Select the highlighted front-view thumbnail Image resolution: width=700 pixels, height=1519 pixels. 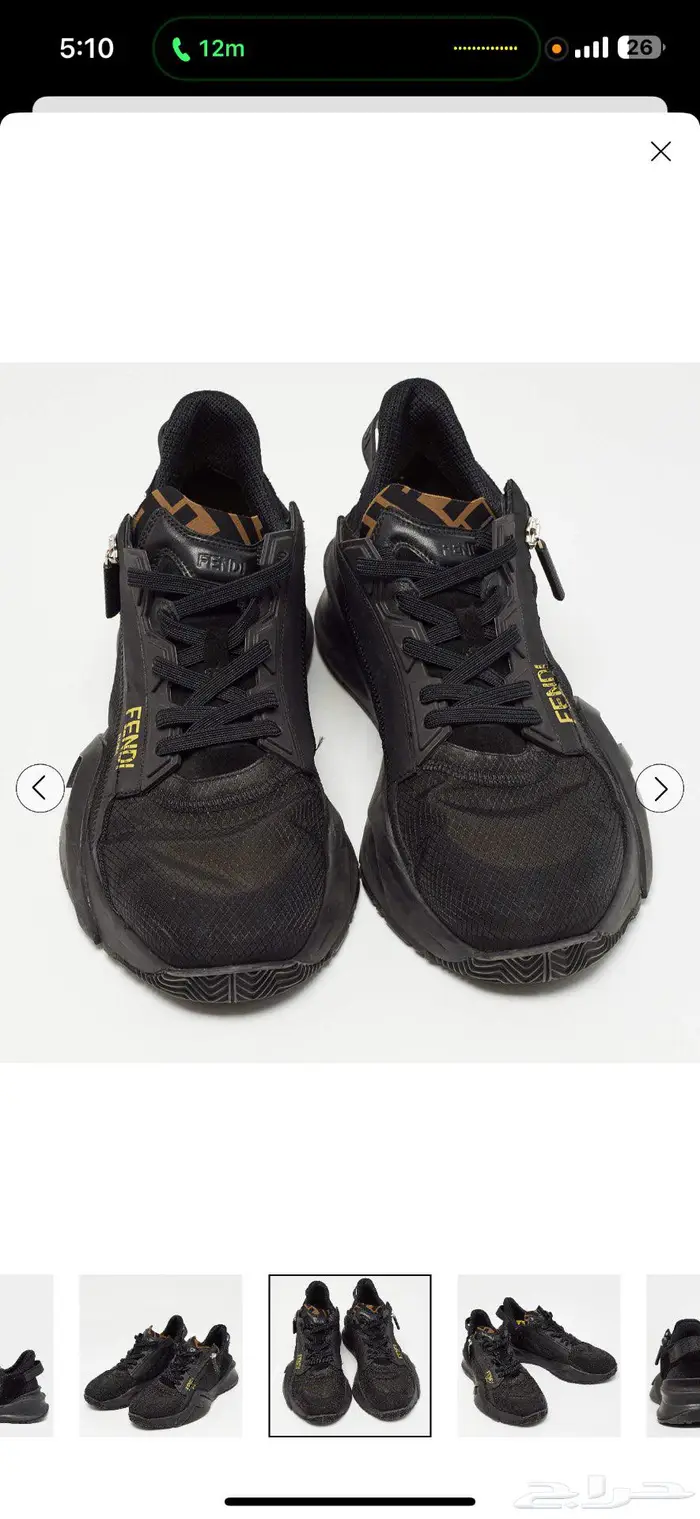[350, 1355]
